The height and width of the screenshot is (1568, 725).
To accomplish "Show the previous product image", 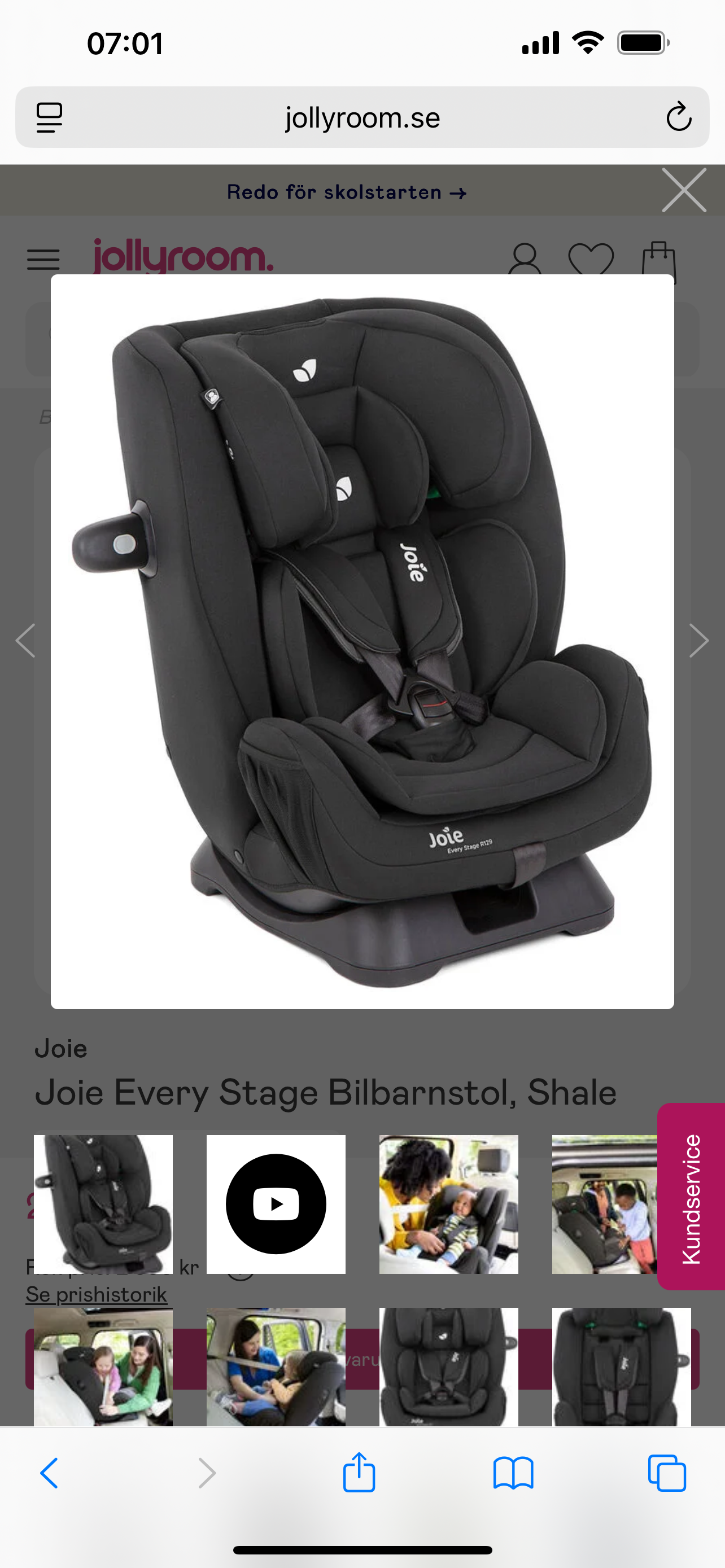I will coord(25,640).
